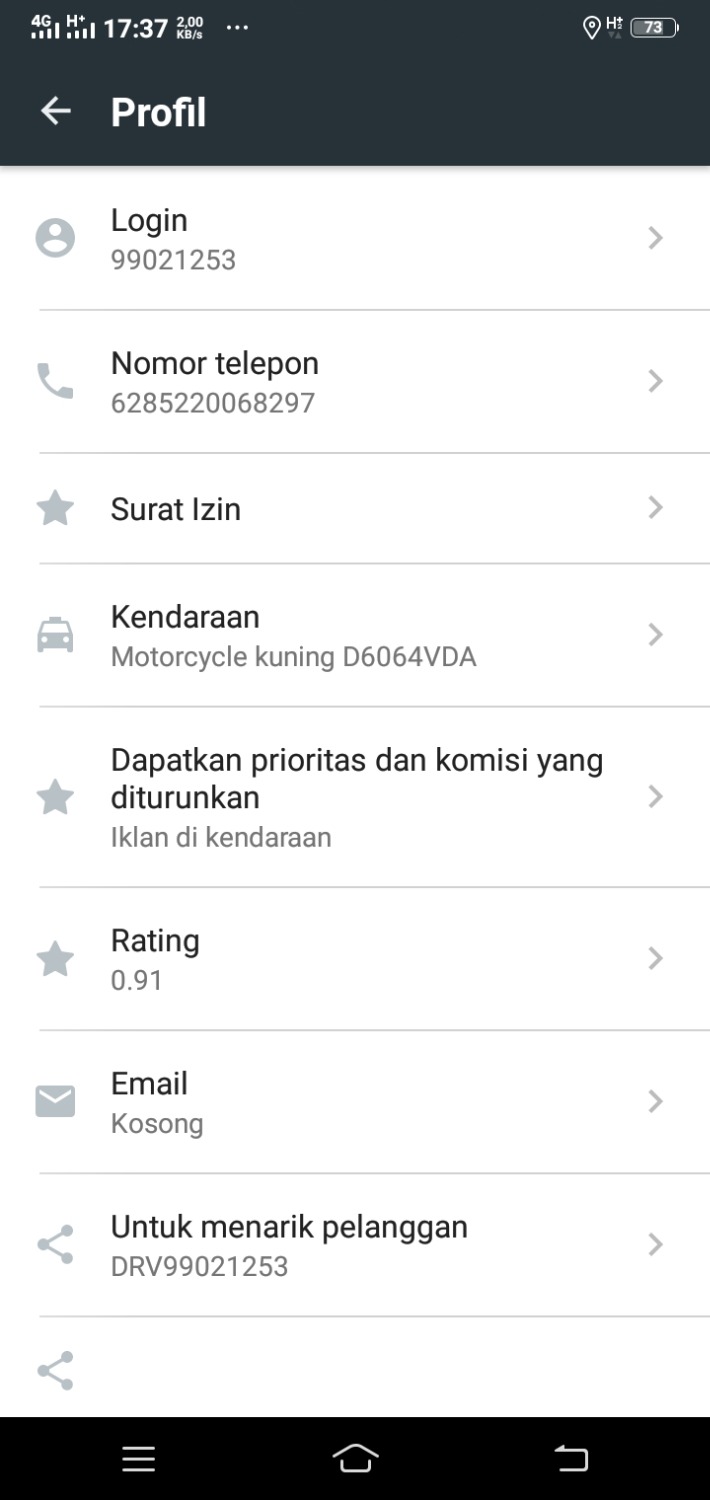Image resolution: width=710 pixels, height=1500 pixels.
Task: Open Untuk menarik pelanggan row
Action: click(355, 1245)
